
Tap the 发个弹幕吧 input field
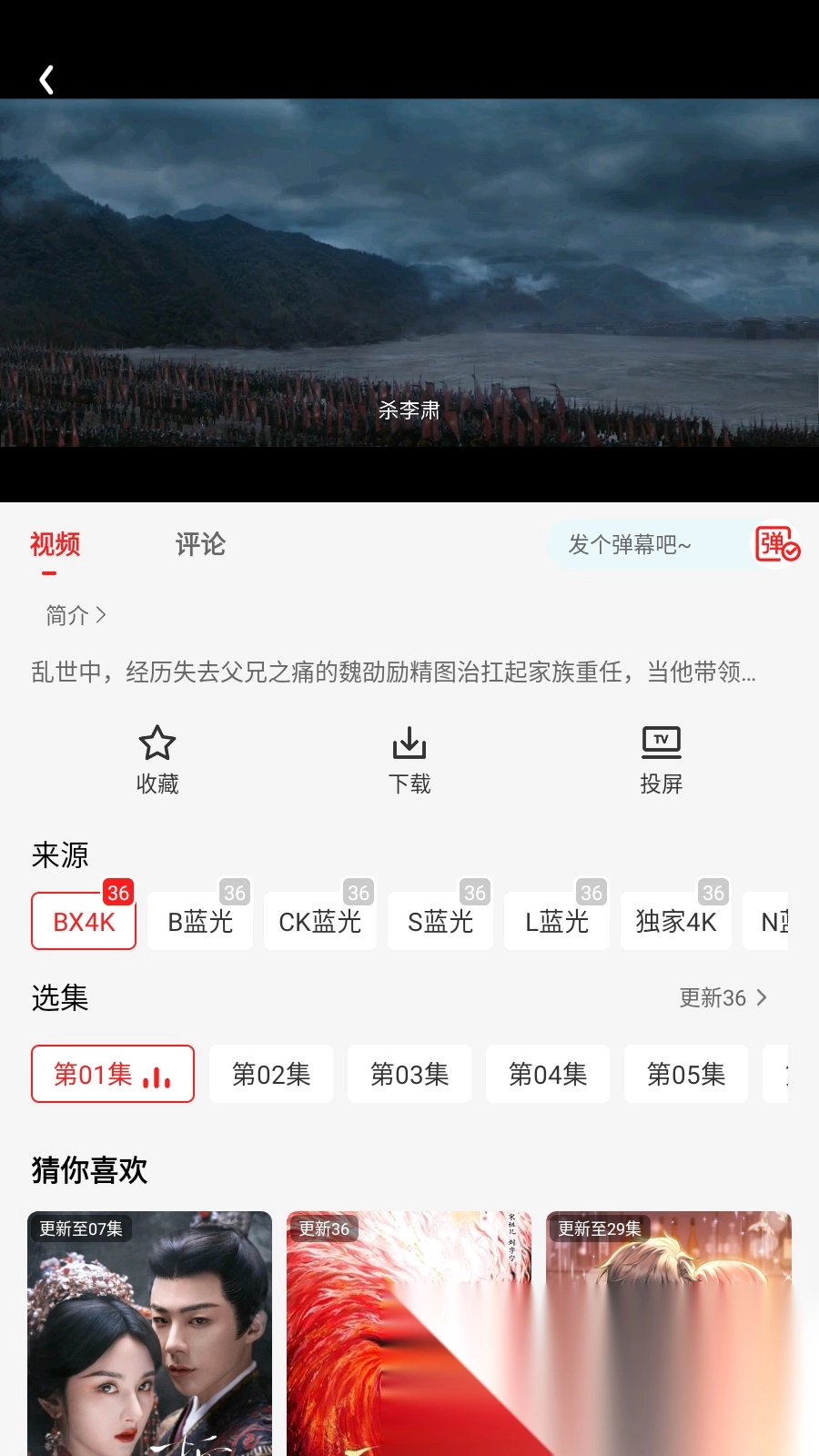point(637,544)
